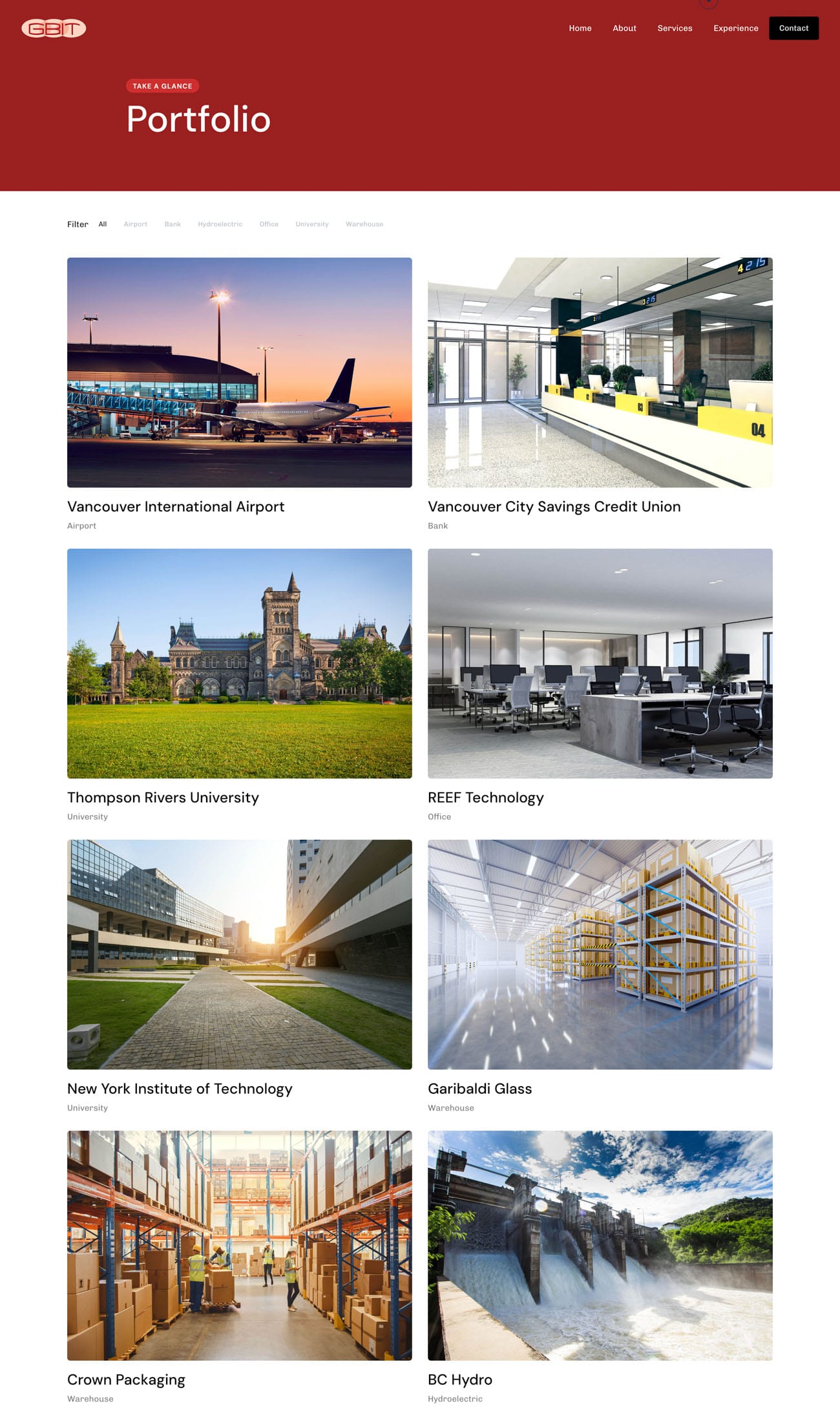View the Crown Packaging project
The image size is (840, 1419).
pyautogui.click(x=239, y=1245)
